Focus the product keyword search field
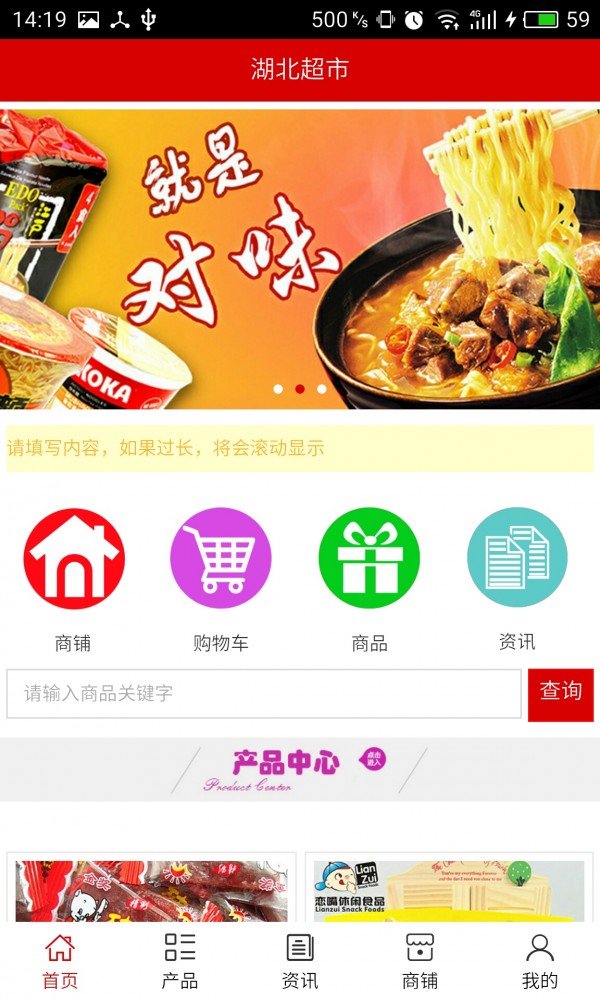 point(264,694)
